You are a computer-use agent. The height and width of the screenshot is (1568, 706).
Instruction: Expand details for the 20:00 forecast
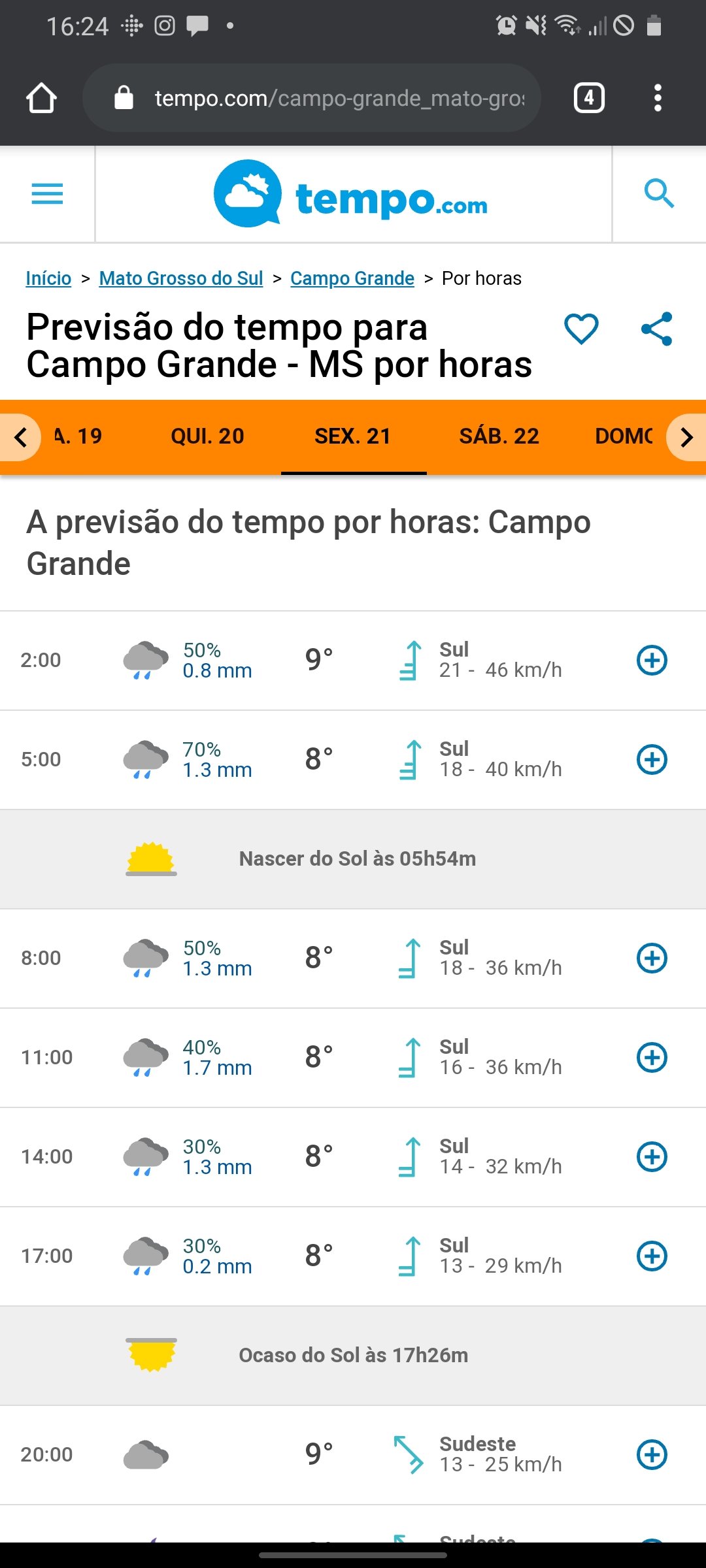652,1454
